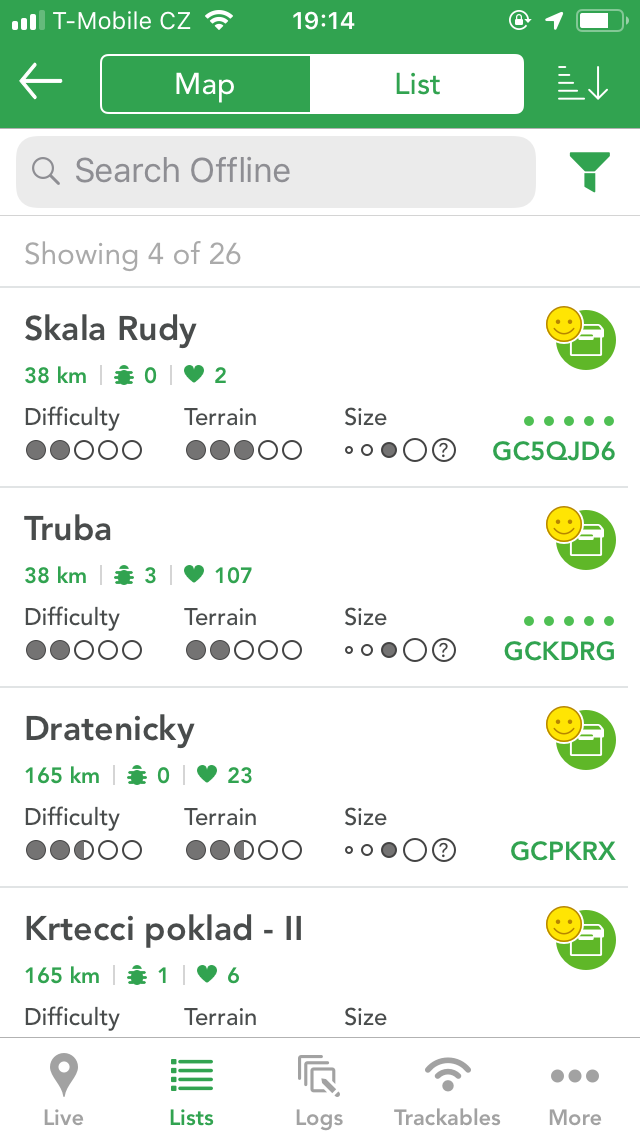Open the Lists tab
The image size is (640, 1136).
coord(191,1090)
